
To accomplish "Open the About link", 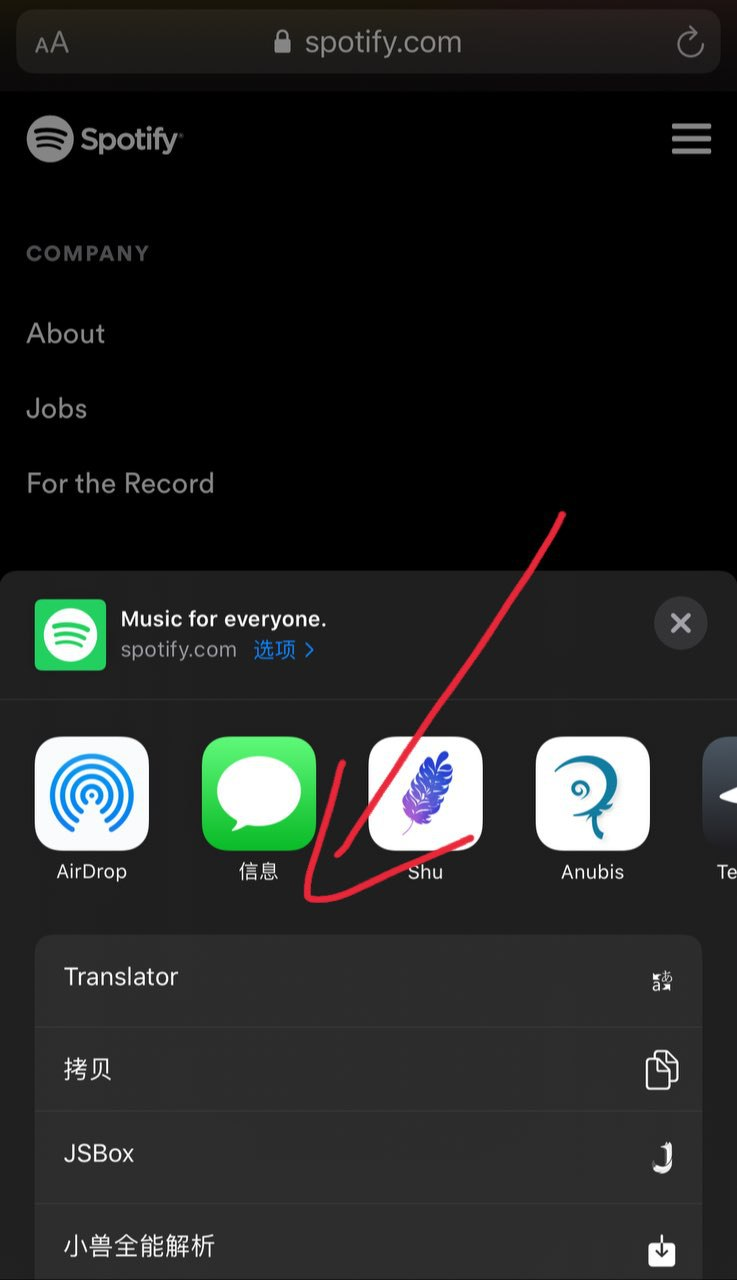I will (66, 334).
